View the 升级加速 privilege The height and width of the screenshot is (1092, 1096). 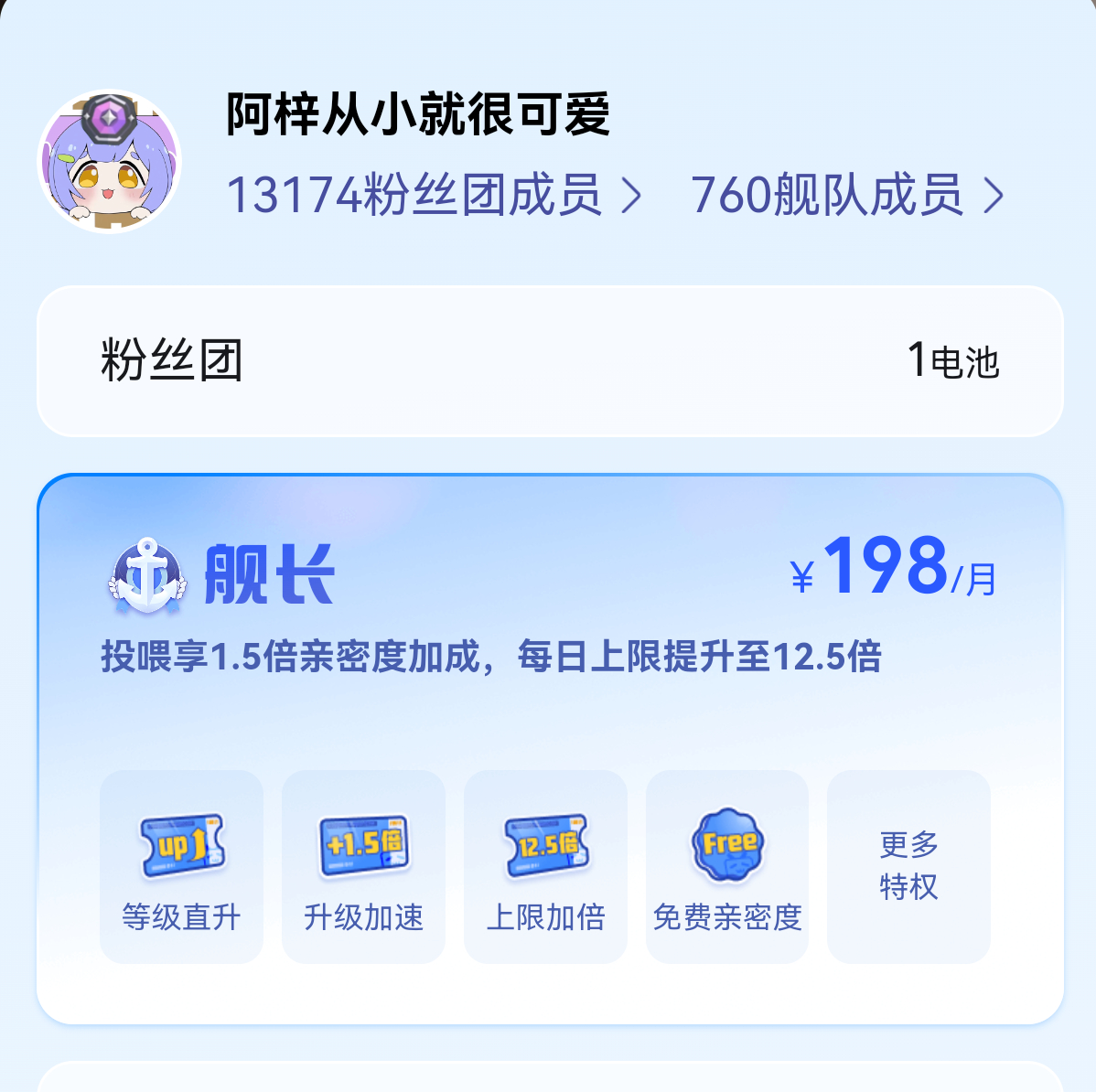click(363, 866)
